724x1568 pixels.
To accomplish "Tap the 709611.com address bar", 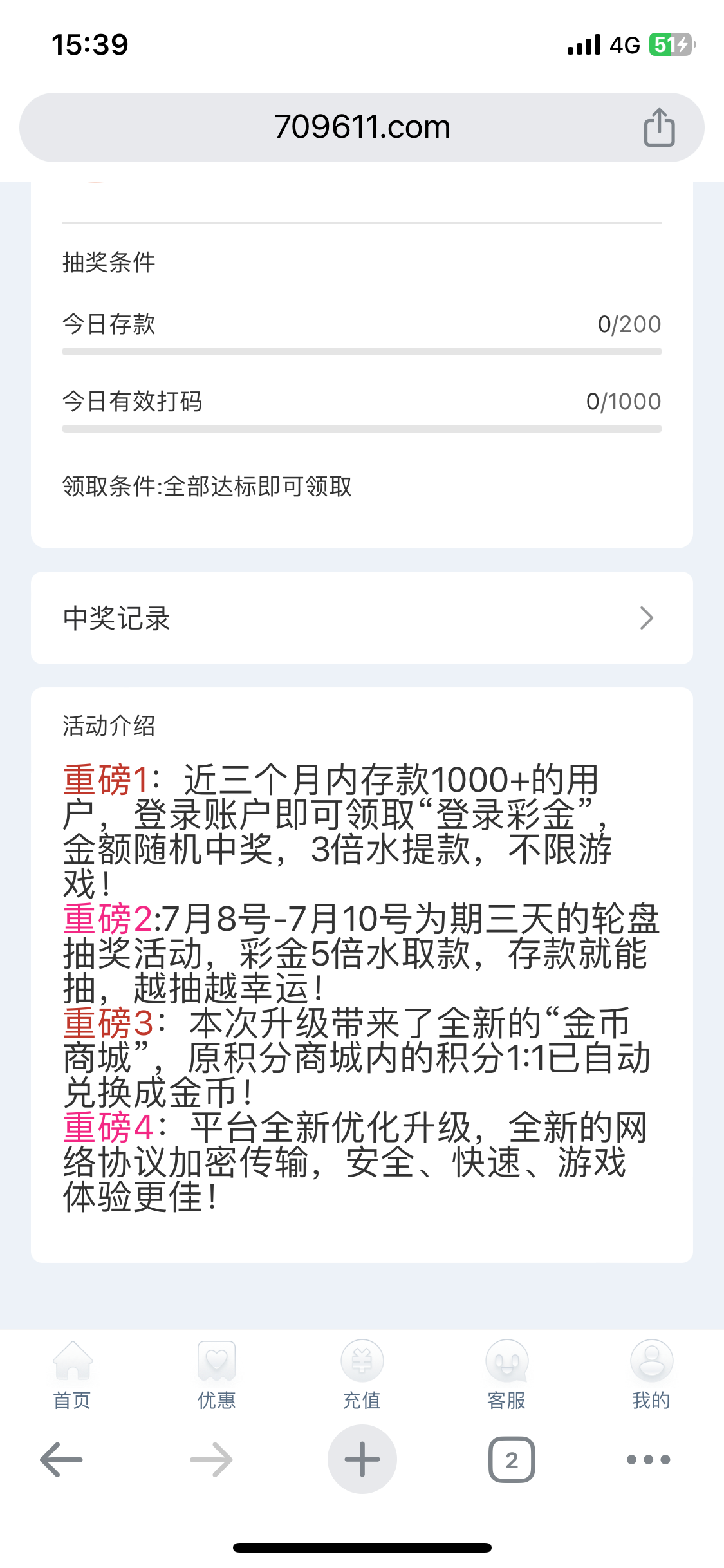I will [362, 127].
